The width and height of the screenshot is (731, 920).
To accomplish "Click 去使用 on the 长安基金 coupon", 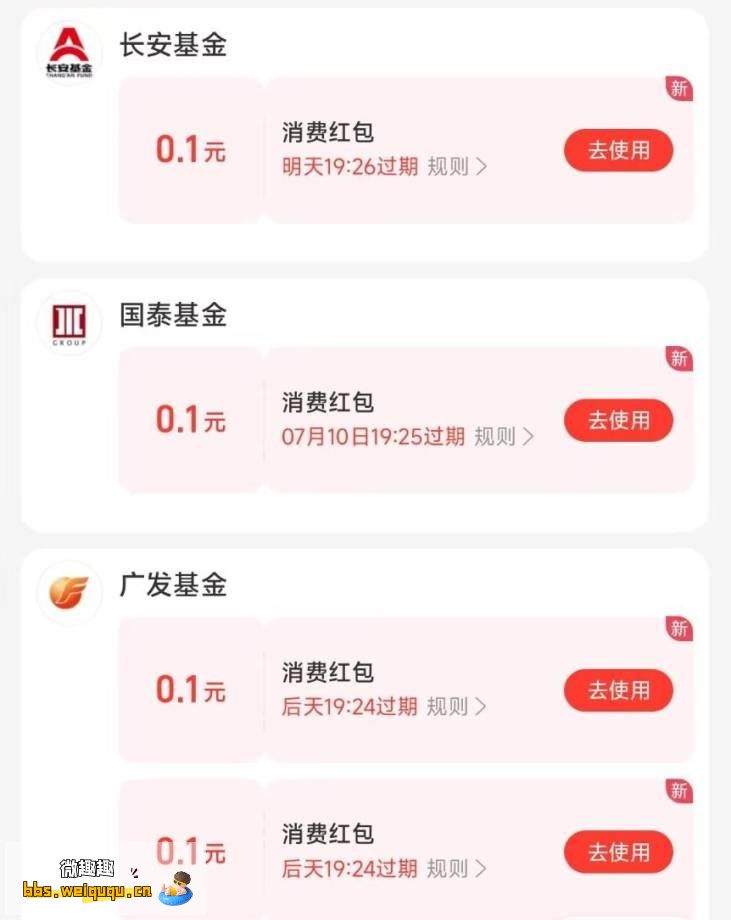I will [618, 150].
